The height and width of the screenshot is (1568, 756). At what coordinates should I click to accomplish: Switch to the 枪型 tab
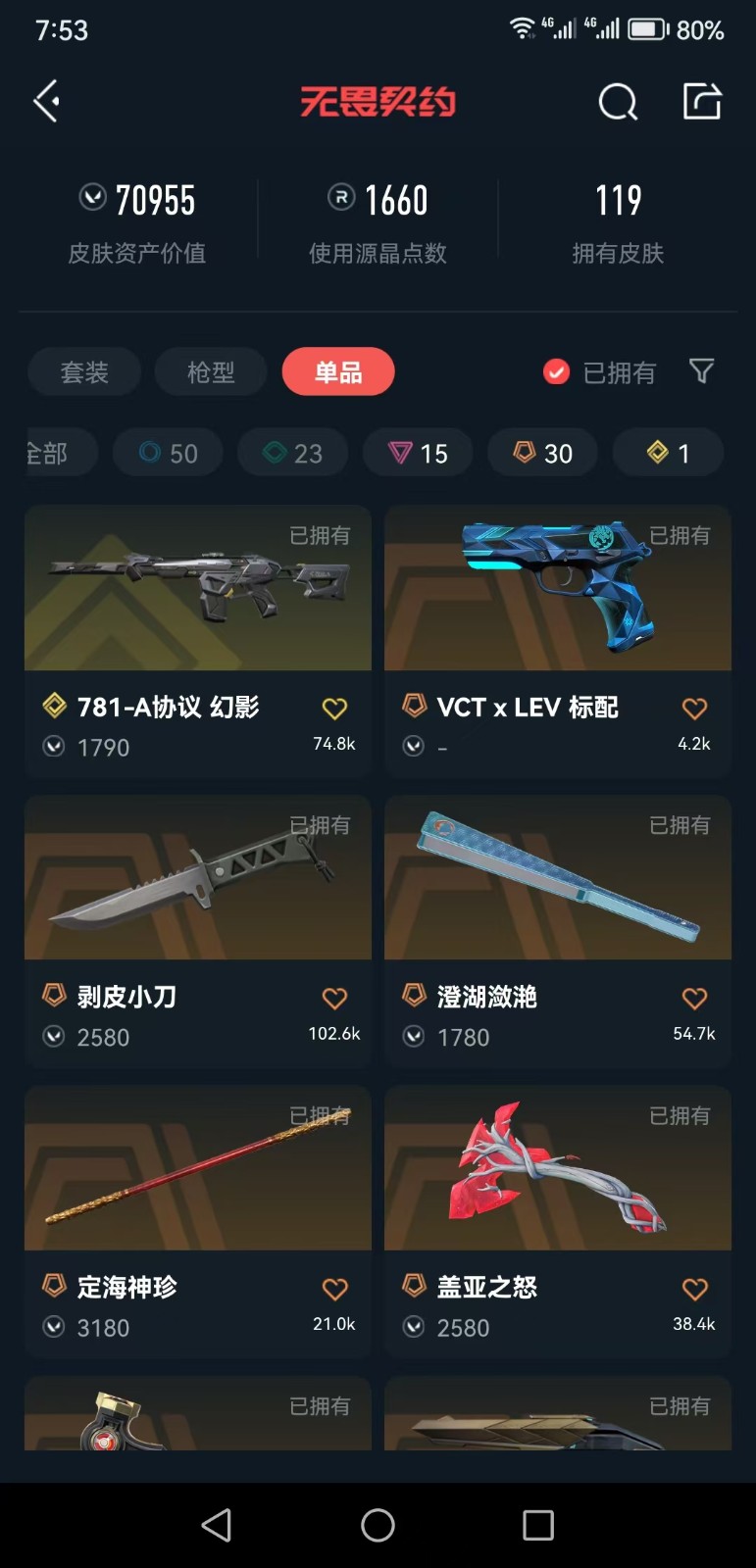tap(211, 372)
